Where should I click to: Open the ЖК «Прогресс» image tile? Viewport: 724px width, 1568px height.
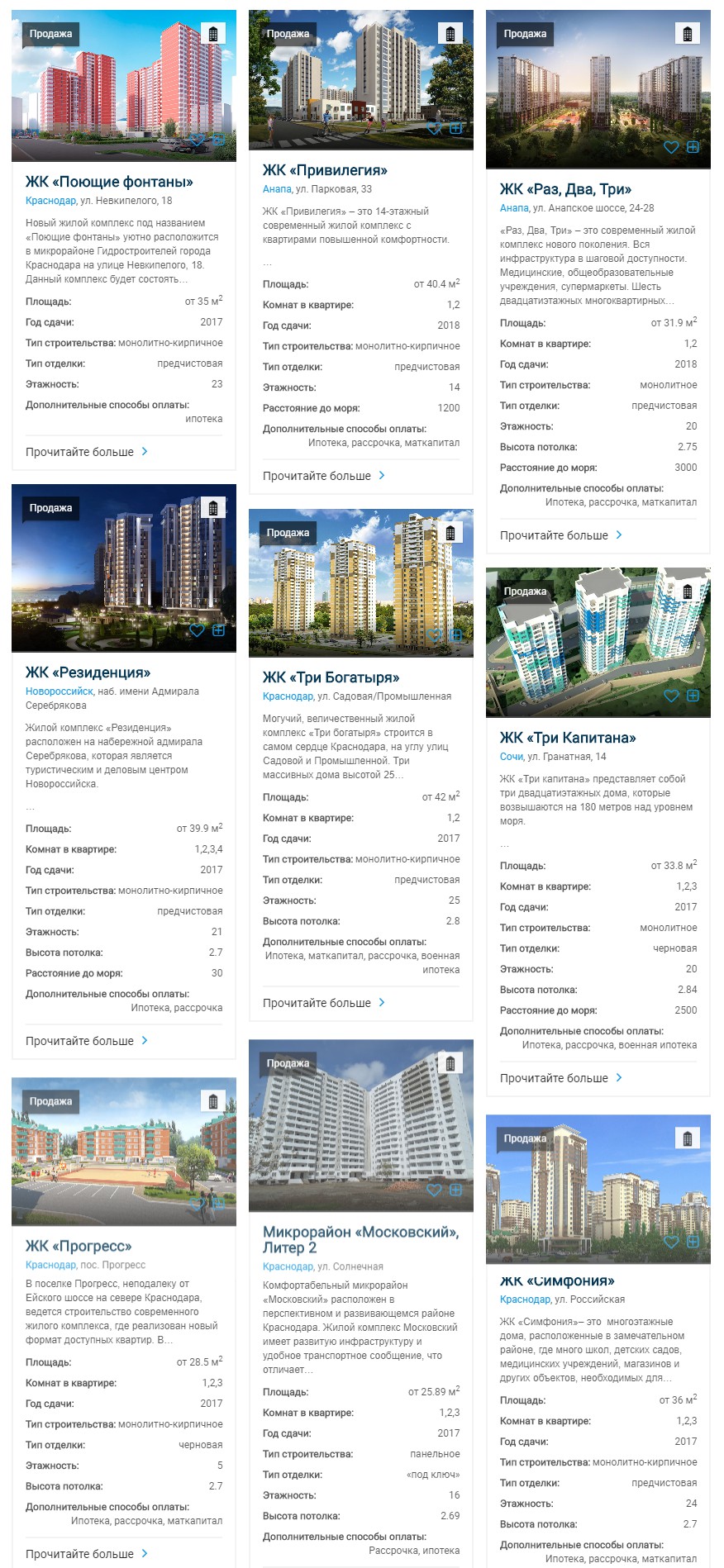124,1152
